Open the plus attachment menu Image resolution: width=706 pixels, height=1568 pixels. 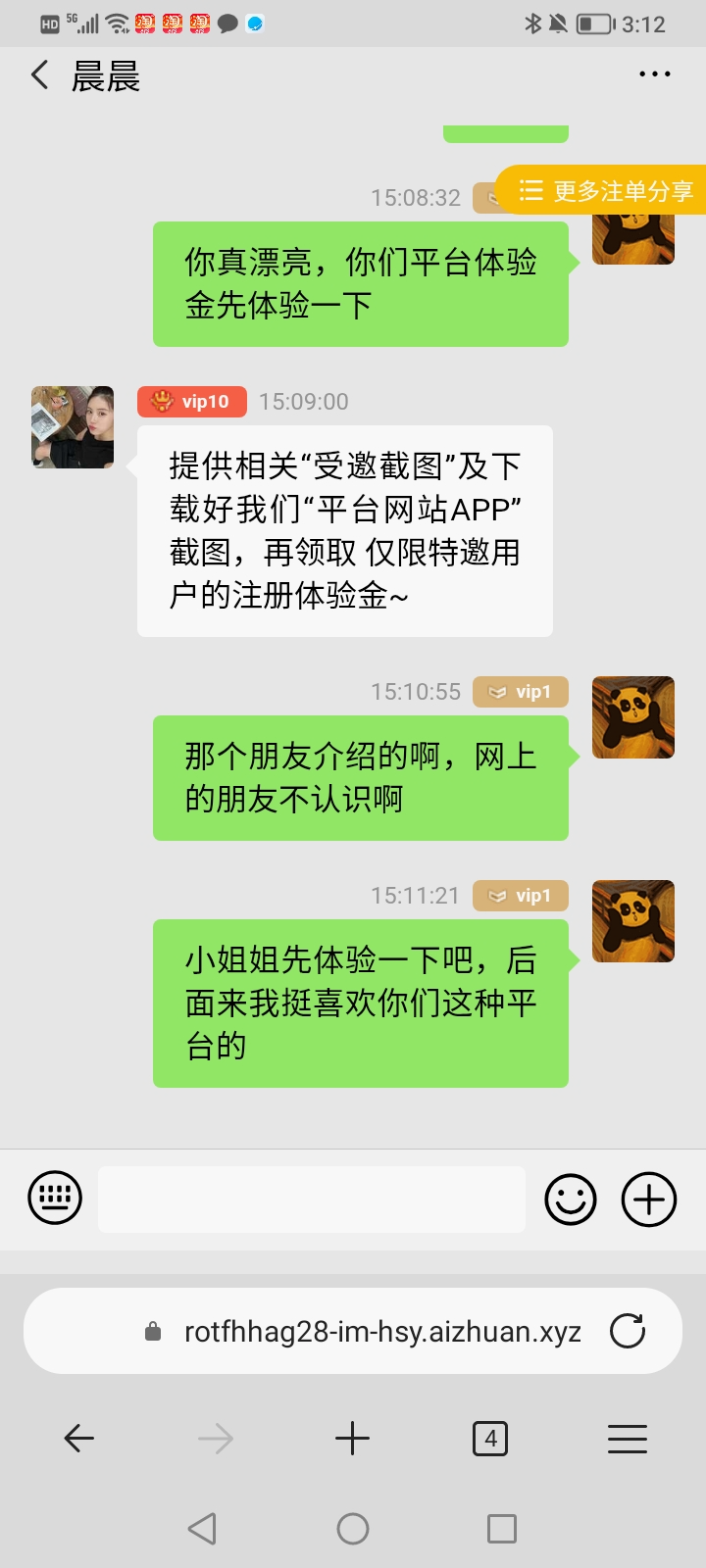649,1199
